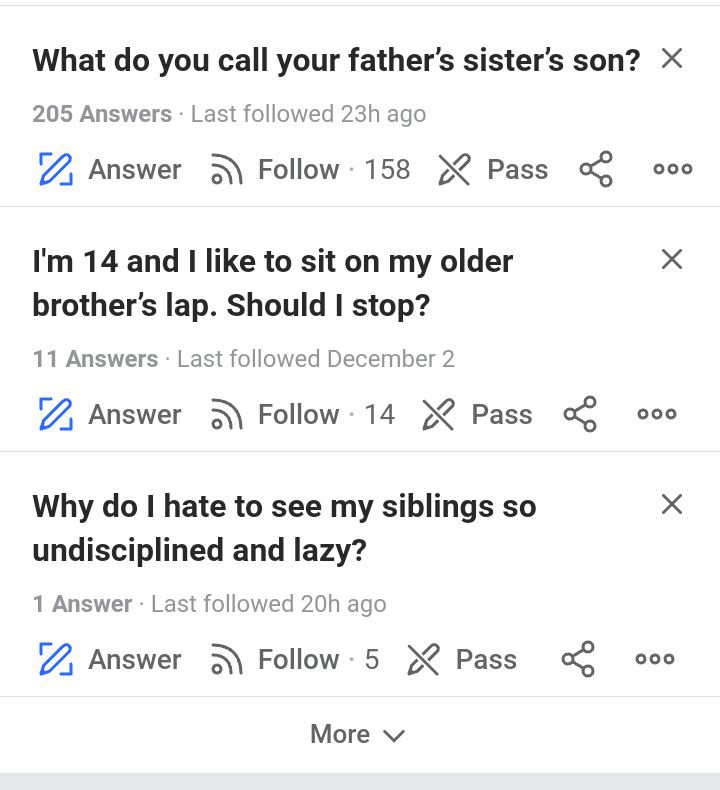Open more options for brother's lap question
The height and width of the screenshot is (790, 720).
point(657,414)
